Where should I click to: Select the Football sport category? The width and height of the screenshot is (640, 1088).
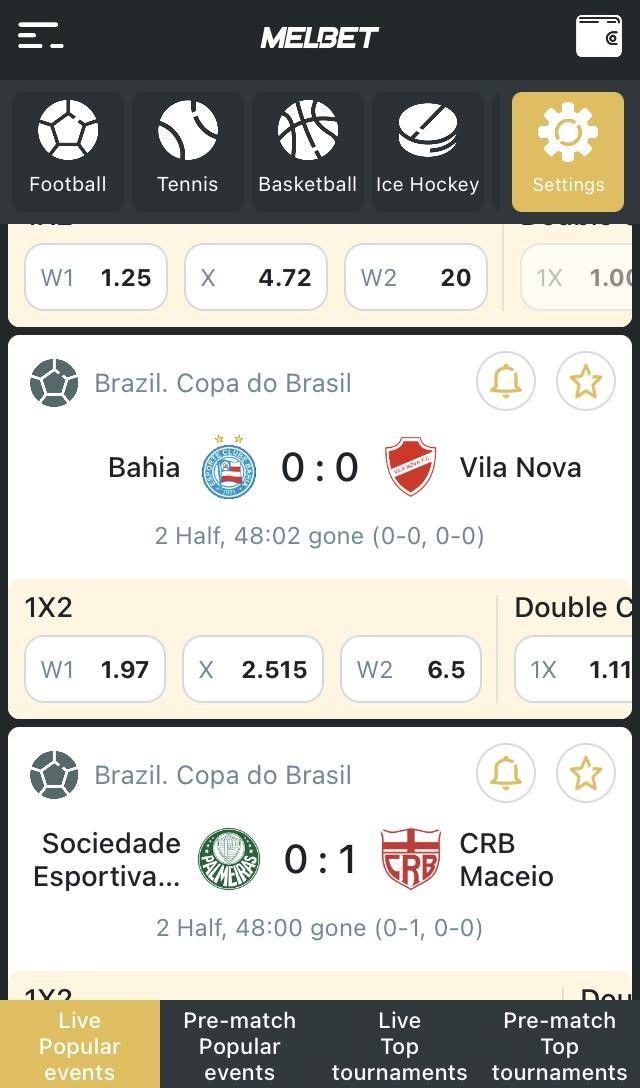pos(68,152)
